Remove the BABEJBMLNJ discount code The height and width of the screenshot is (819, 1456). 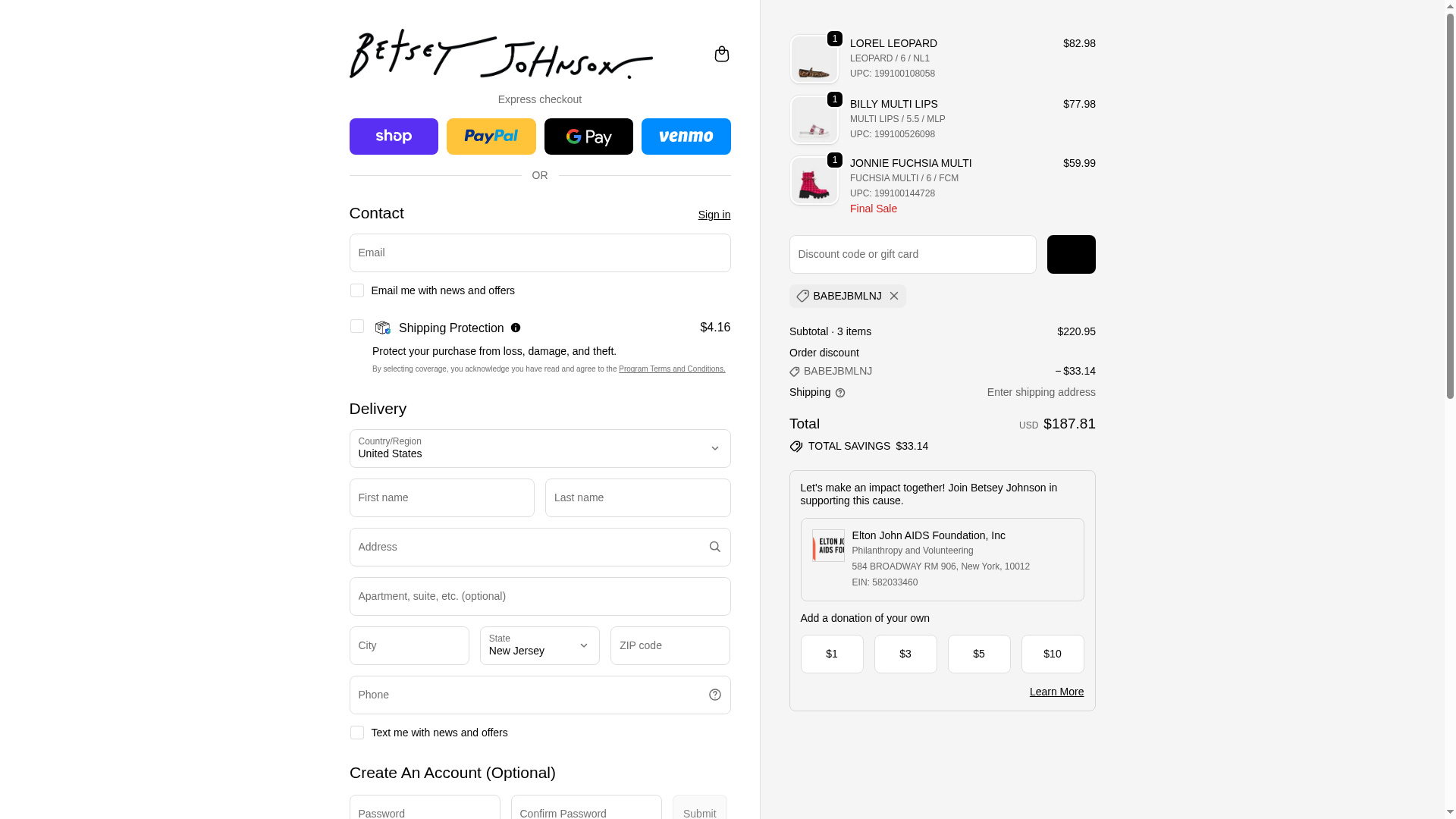pyautogui.click(x=894, y=296)
